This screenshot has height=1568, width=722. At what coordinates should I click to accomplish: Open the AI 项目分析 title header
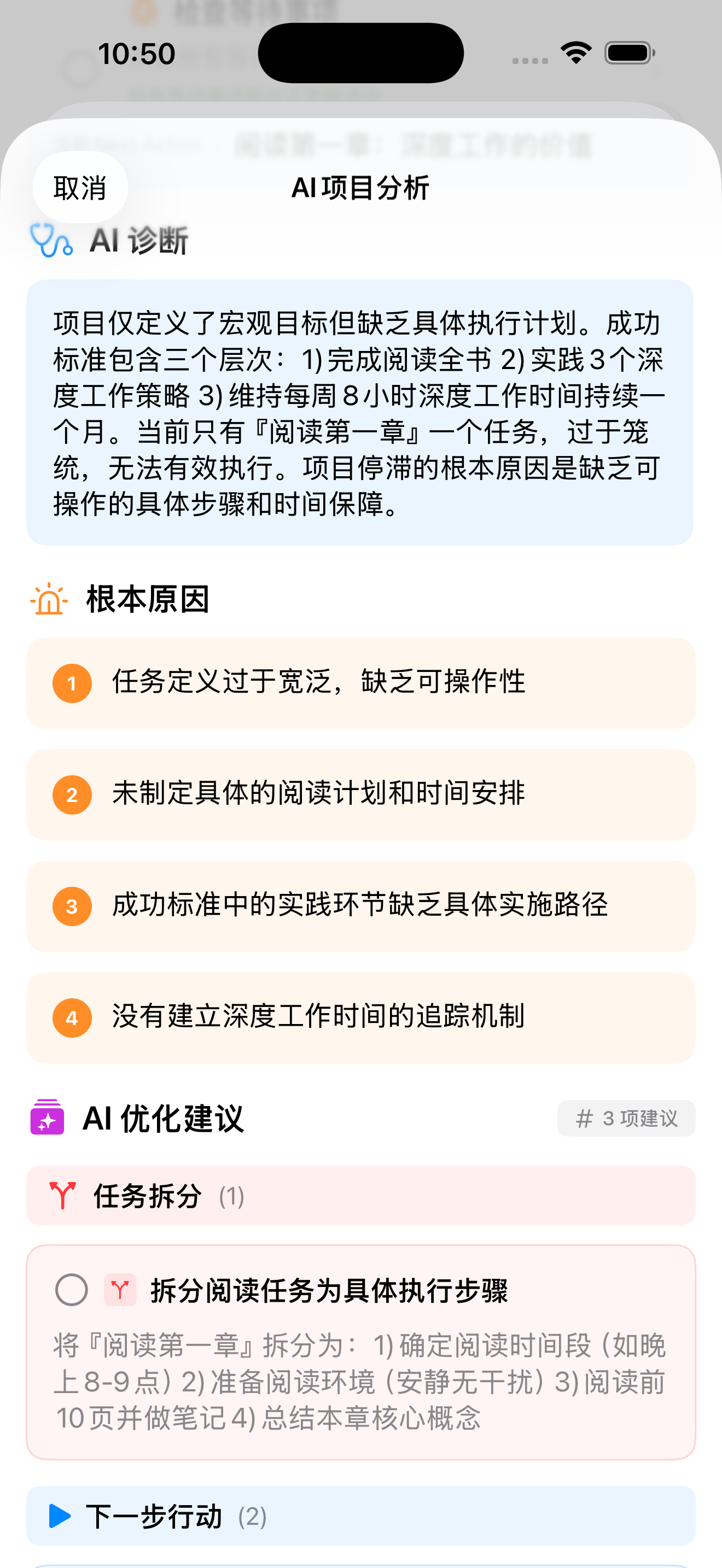[x=360, y=188]
